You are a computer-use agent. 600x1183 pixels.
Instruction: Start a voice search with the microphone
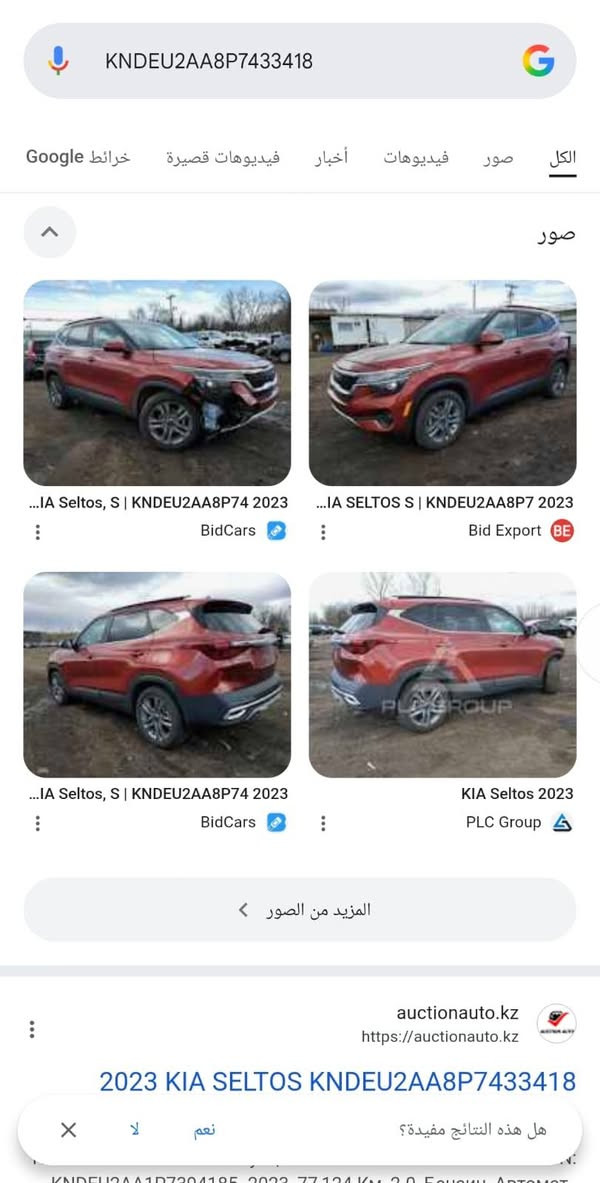pos(59,62)
